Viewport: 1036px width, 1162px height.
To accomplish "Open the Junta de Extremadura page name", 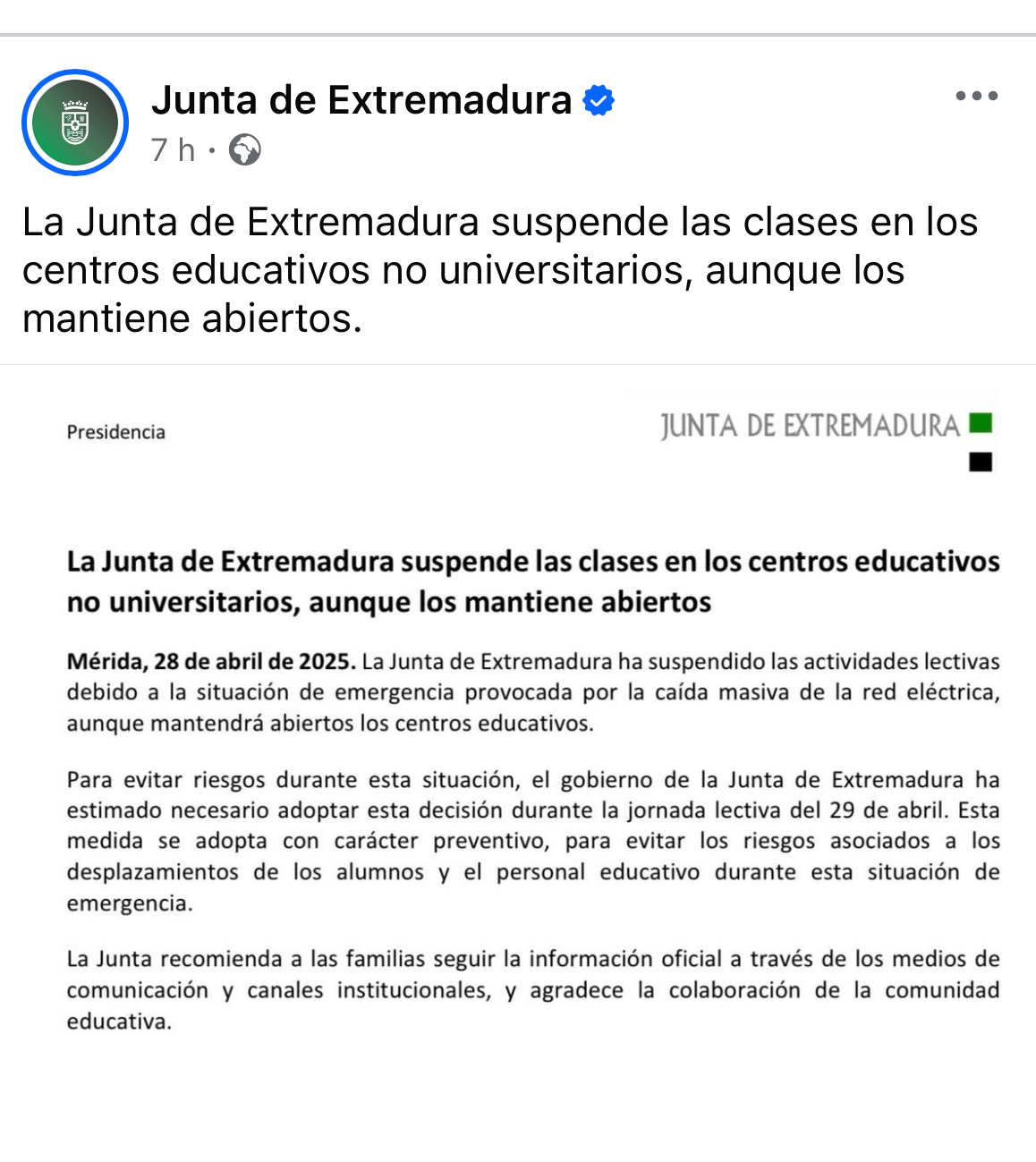I will [x=361, y=99].
